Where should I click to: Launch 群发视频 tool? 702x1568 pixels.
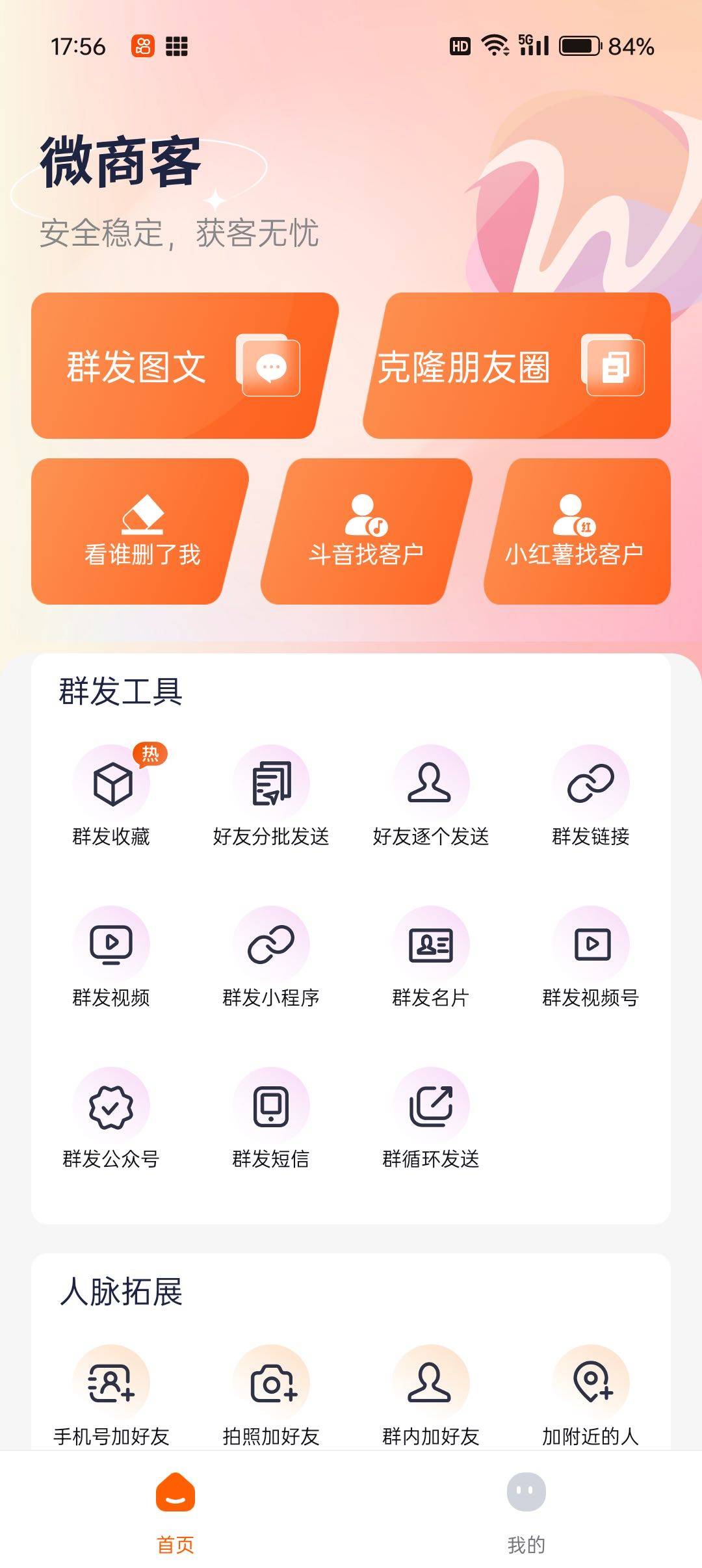(111, 957)
